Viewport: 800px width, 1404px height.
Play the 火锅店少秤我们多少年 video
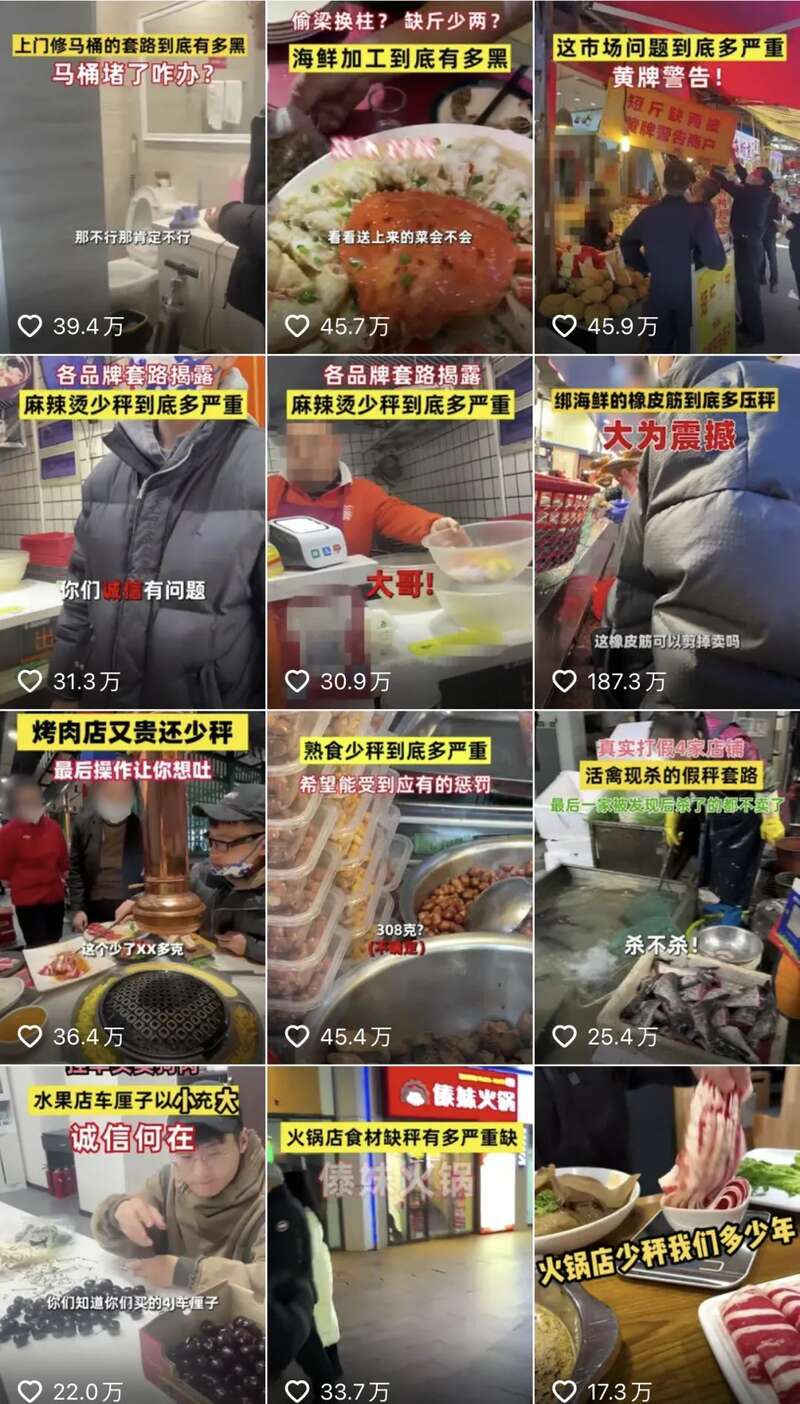668,1235
